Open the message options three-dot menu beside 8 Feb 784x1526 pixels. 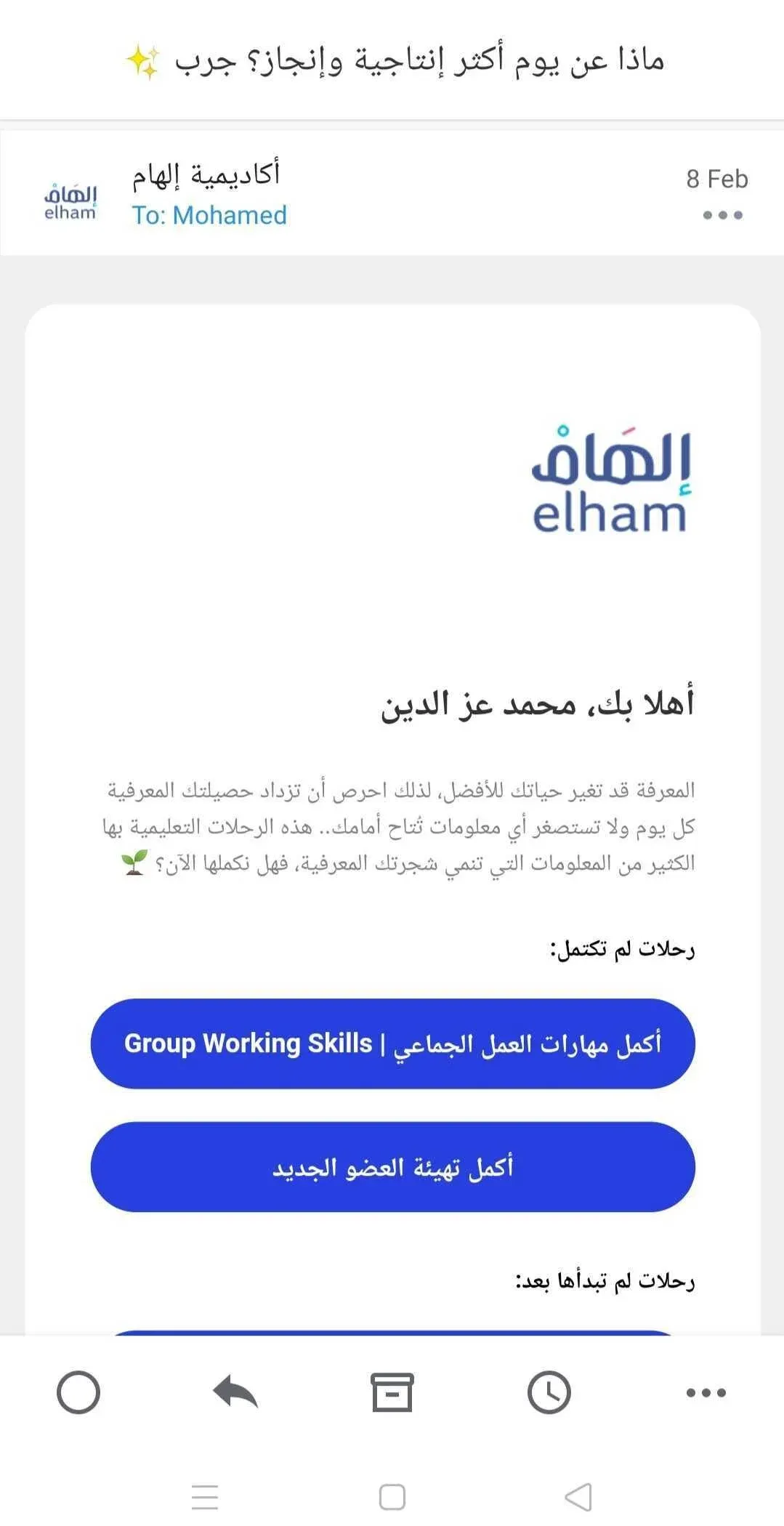(x=722, y=215)
